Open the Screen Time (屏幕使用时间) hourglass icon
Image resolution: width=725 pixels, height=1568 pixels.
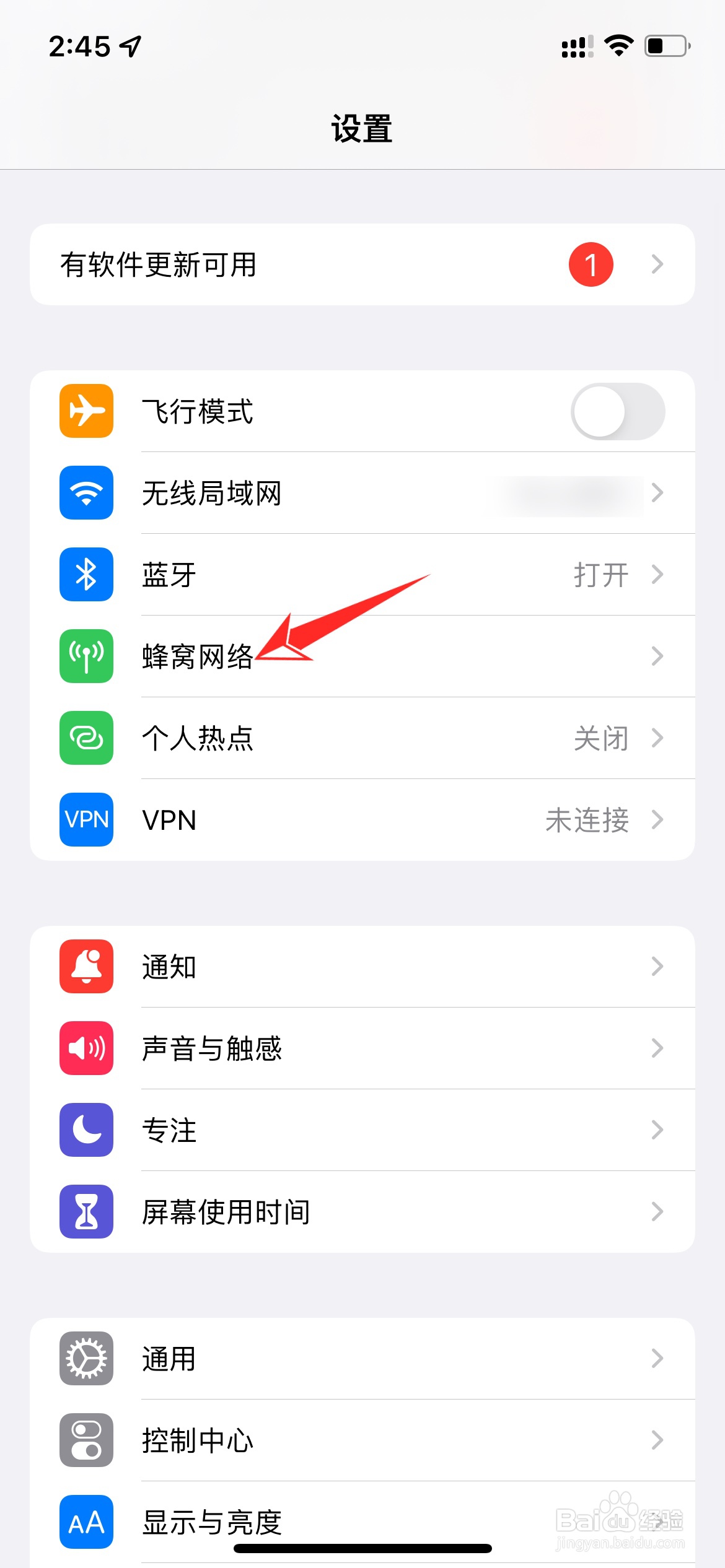tap(86, 1212)
